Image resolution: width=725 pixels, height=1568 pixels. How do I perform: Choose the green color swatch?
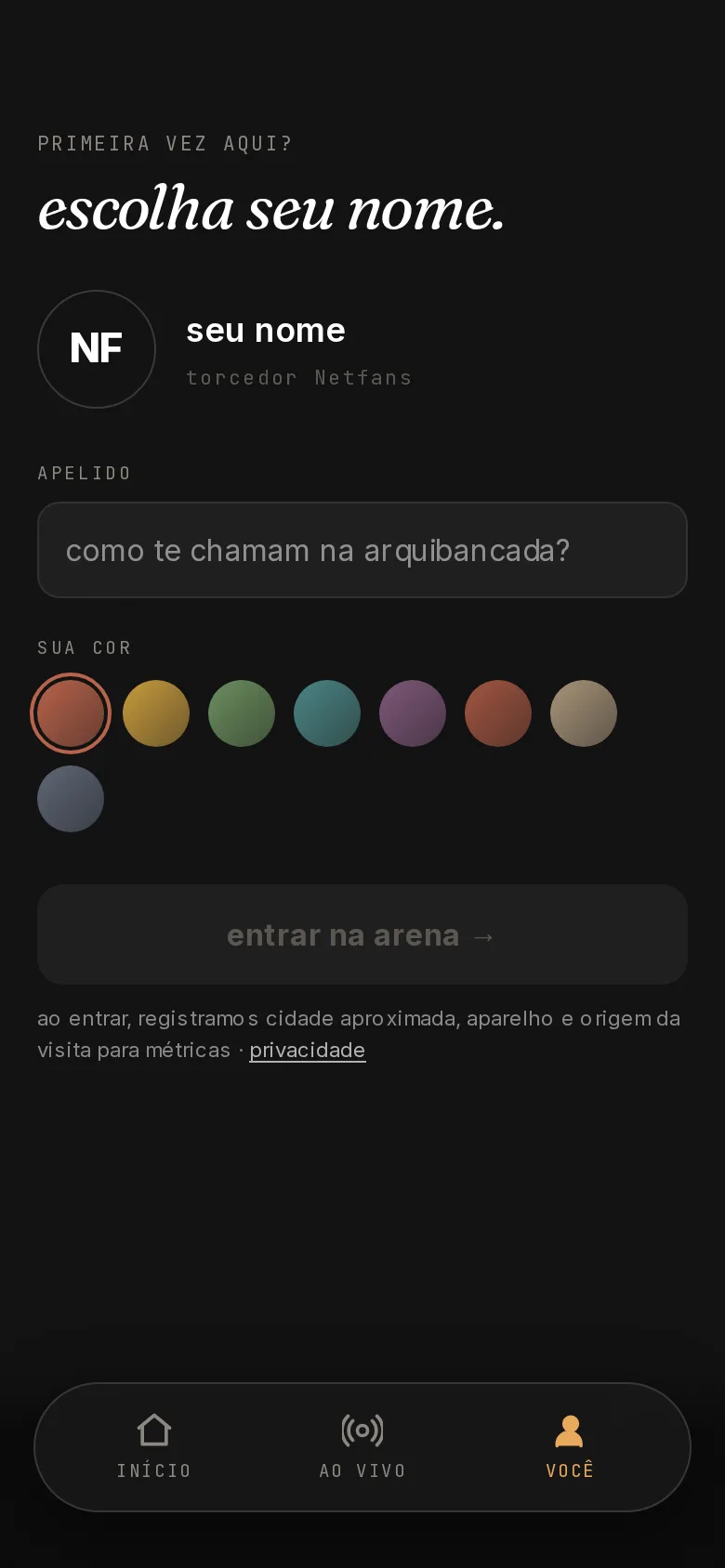[x=242, y=713]
